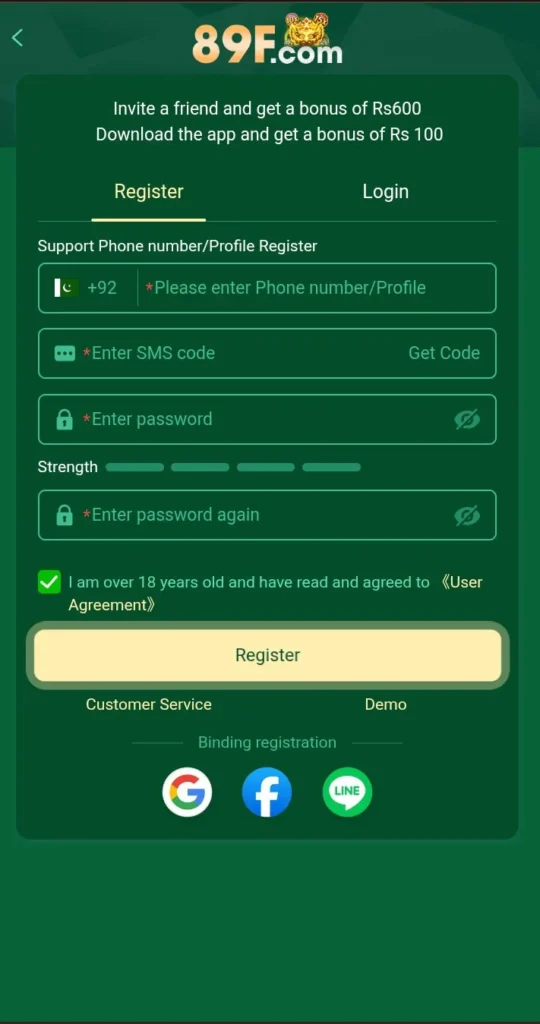Contact Customer Service
Screen dimensions: 540x1024
[149, 705]
